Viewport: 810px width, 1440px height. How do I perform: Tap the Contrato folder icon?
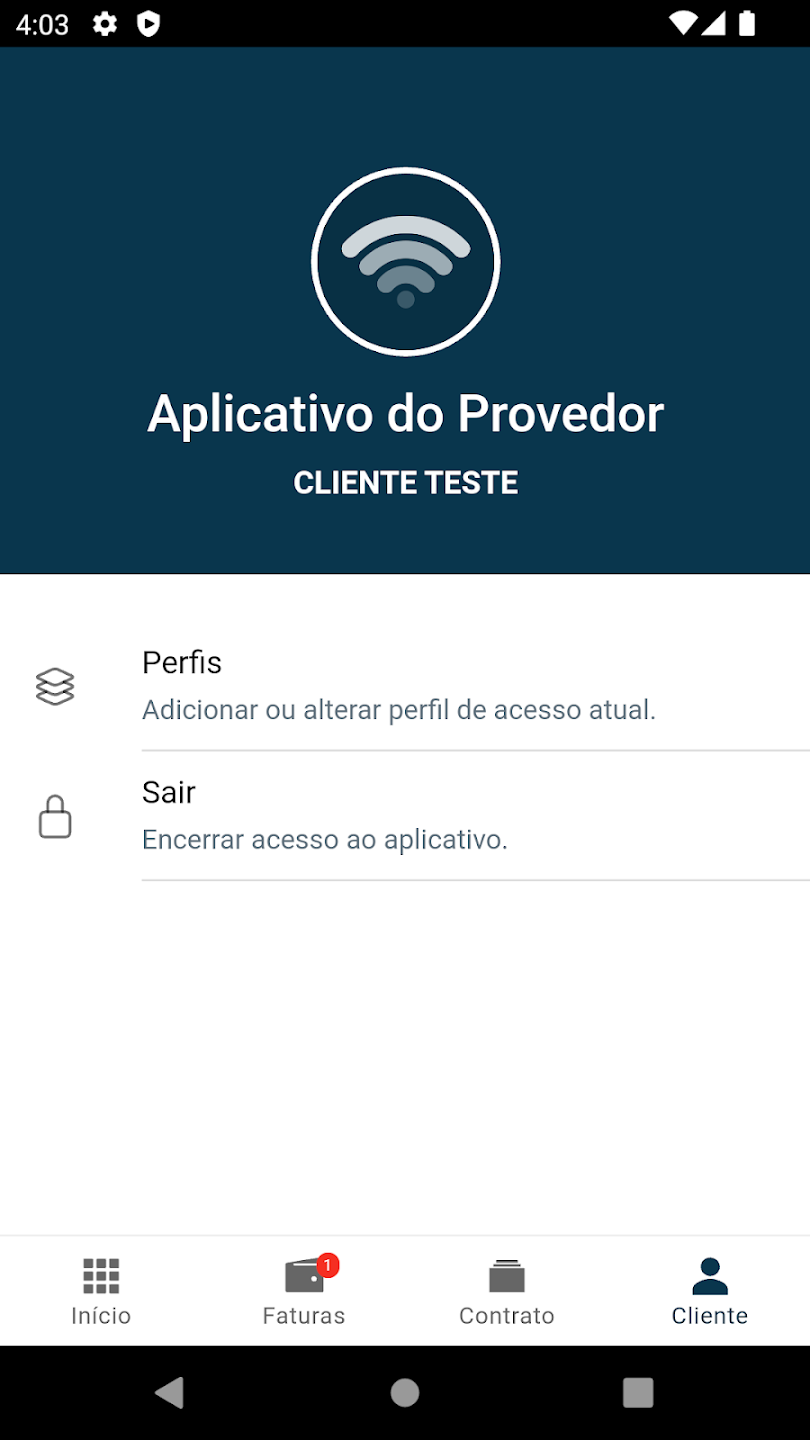pos(506,1277)
